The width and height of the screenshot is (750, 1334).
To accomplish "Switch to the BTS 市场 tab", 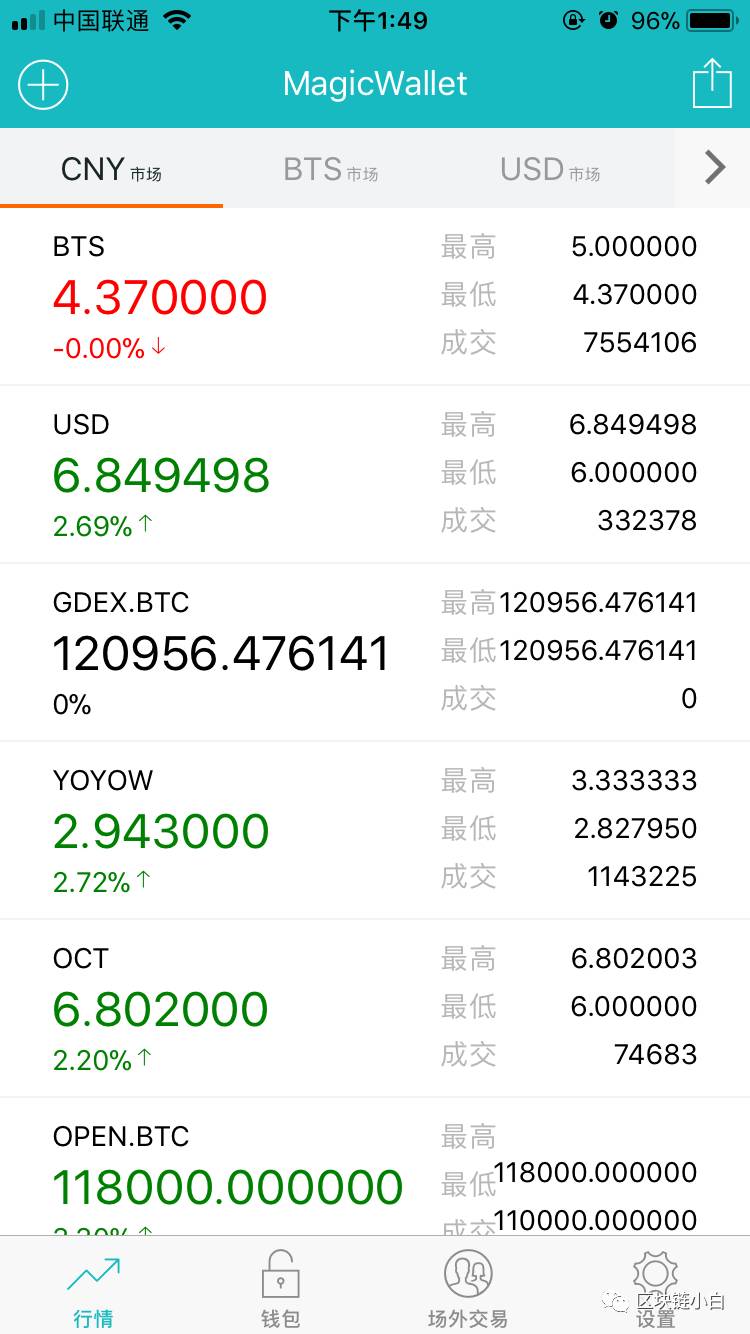I will (x=330, y=170).
